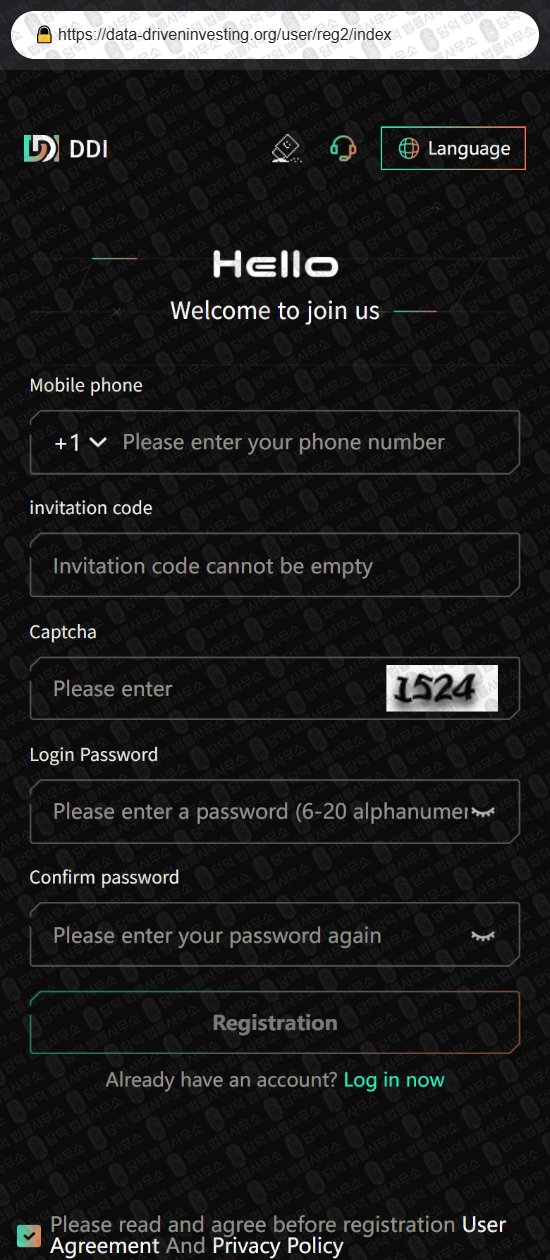Screen dimensions: 550x1260
Task: Open the Log in now link
Action: click(394, 1080)
